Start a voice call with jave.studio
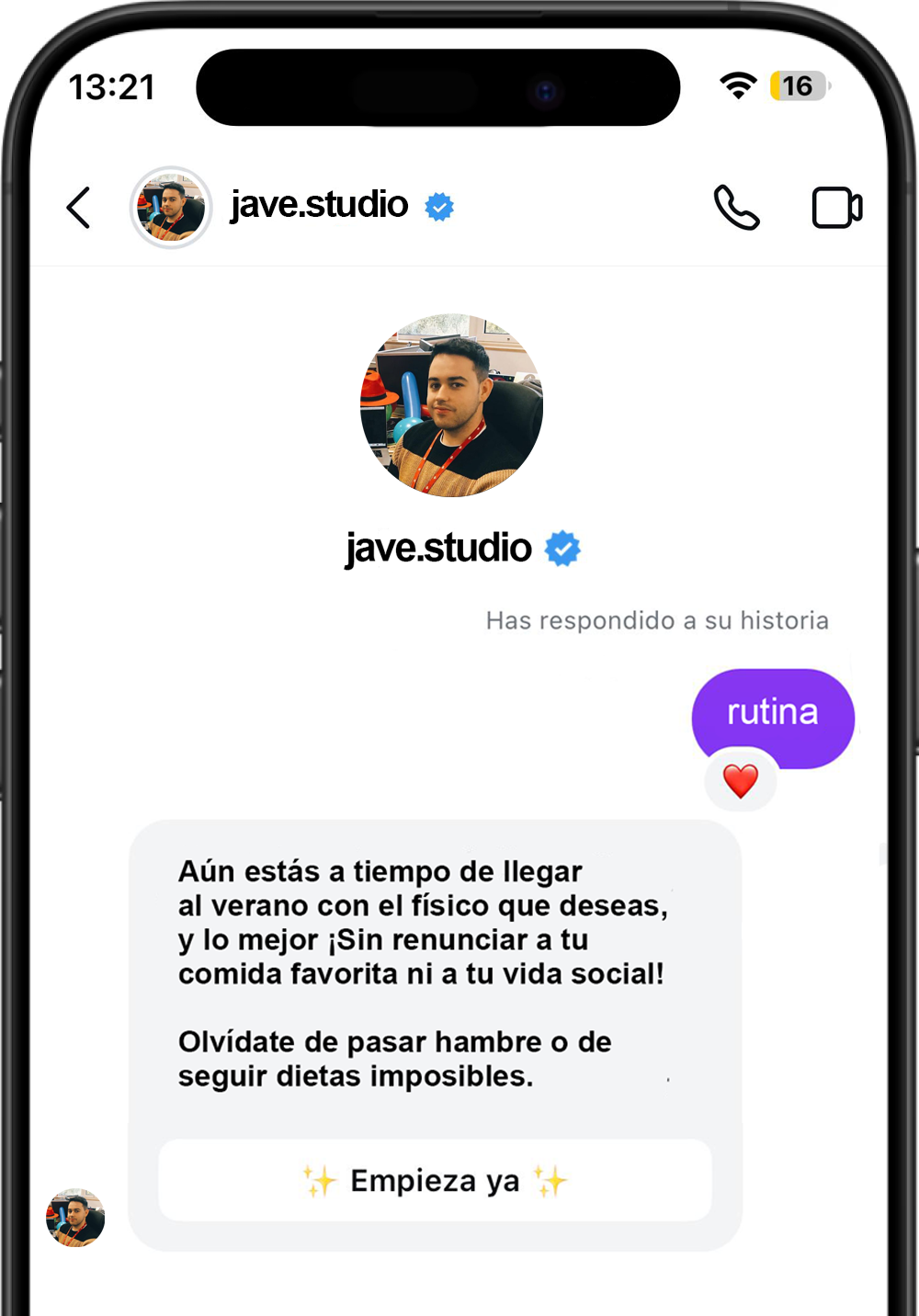 coord(736,208)
